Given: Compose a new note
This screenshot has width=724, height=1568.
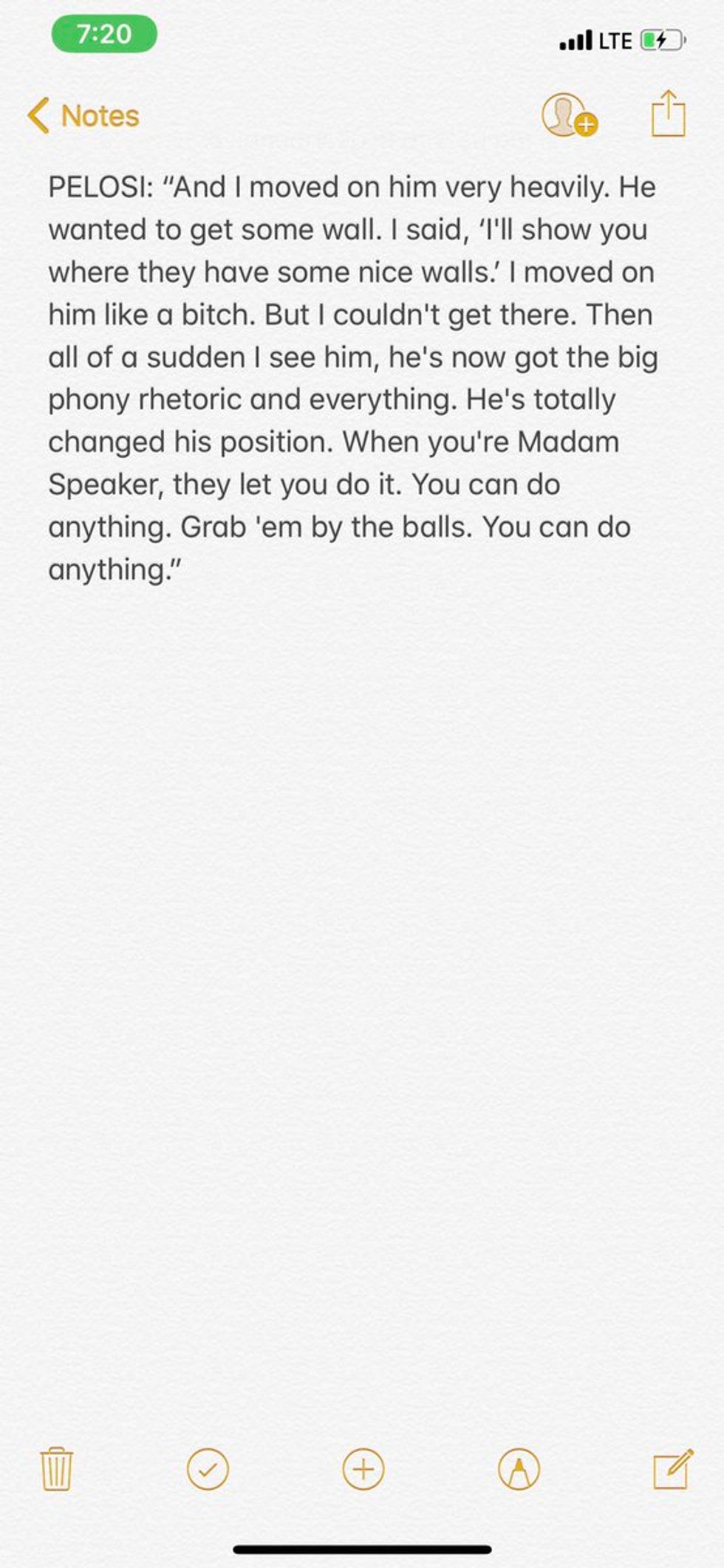Looking at the screenshot, I should point(673,1468).
